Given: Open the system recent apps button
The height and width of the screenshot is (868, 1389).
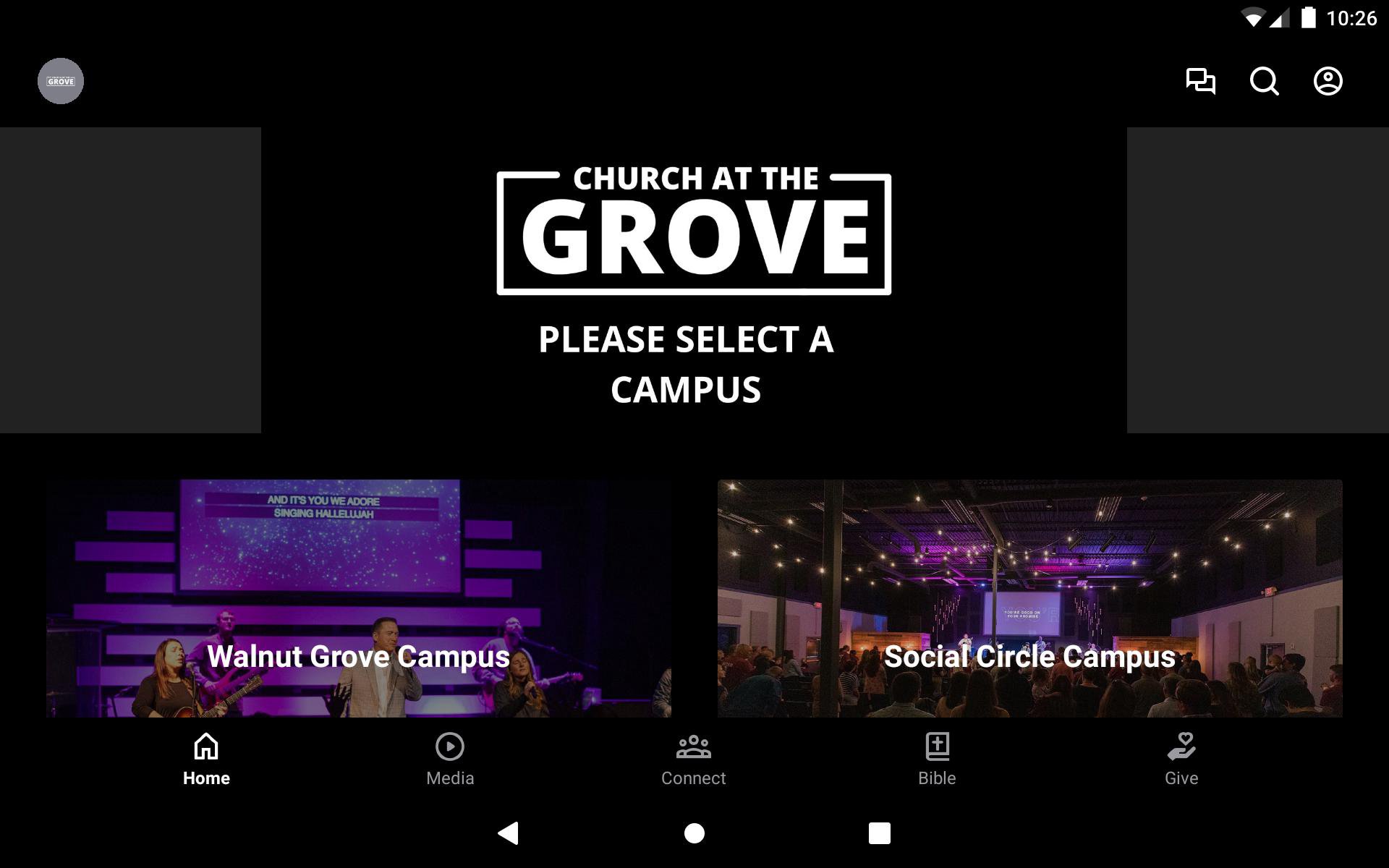Looking at the screenshot, I should [879, 833].
